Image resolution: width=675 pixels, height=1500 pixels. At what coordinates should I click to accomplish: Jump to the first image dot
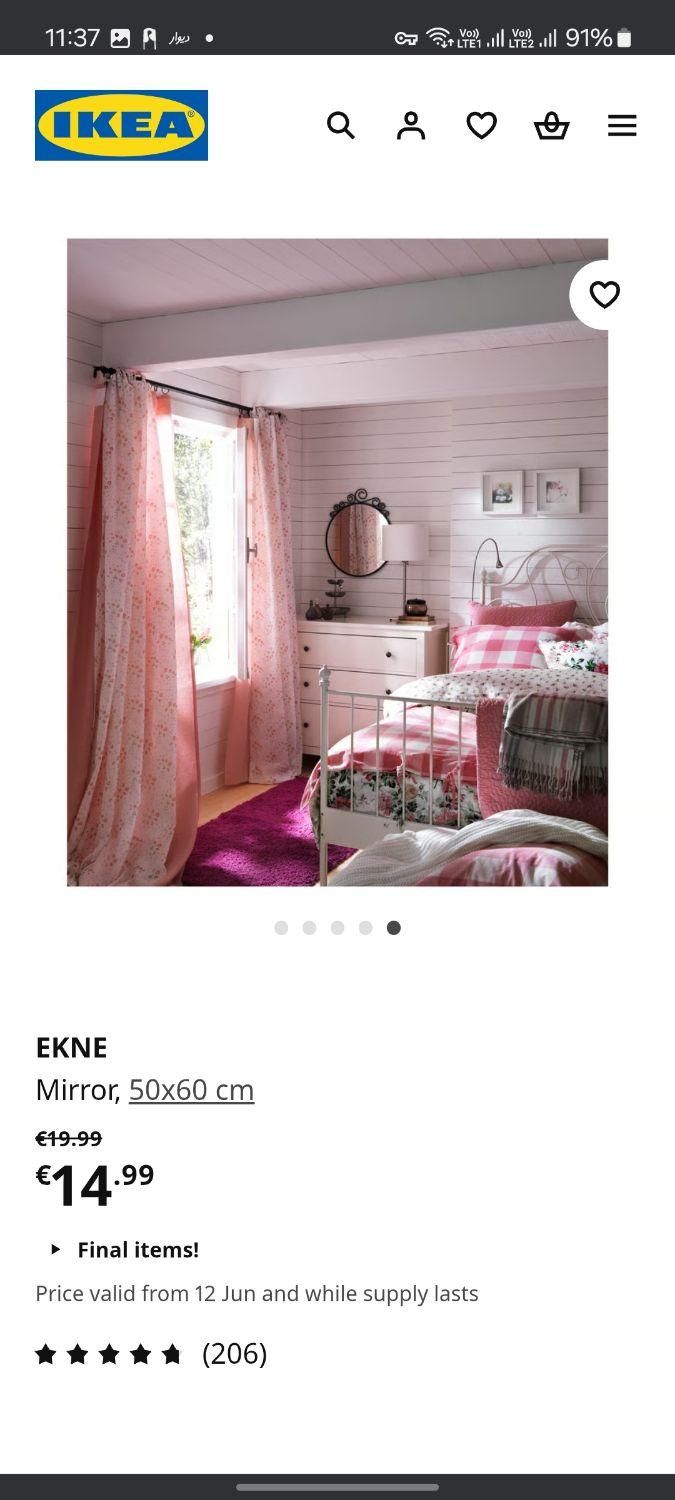click(281, 928)
